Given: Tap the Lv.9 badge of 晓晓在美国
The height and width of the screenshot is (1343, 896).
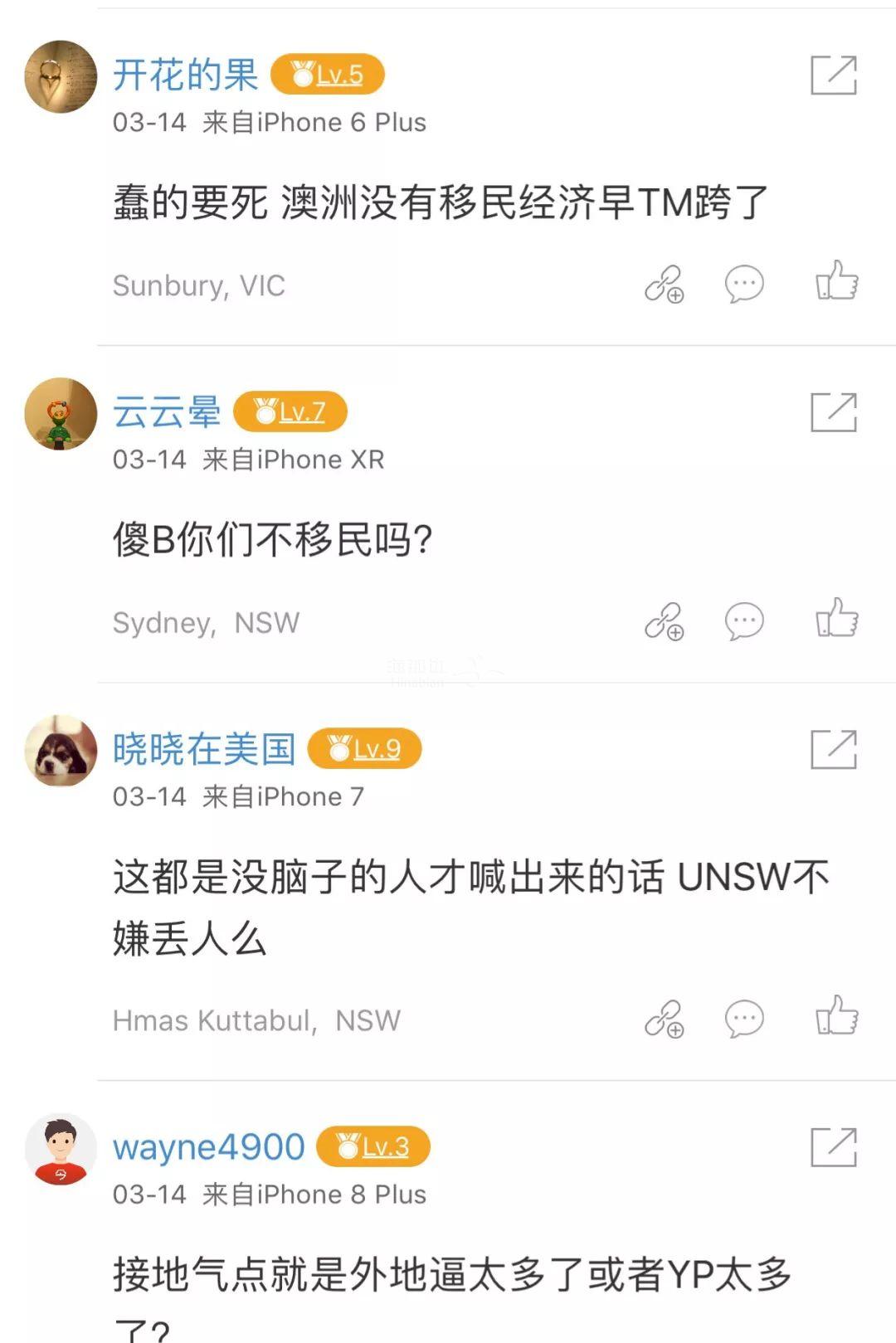Looking at the screenshot, I should coord(364,750).
